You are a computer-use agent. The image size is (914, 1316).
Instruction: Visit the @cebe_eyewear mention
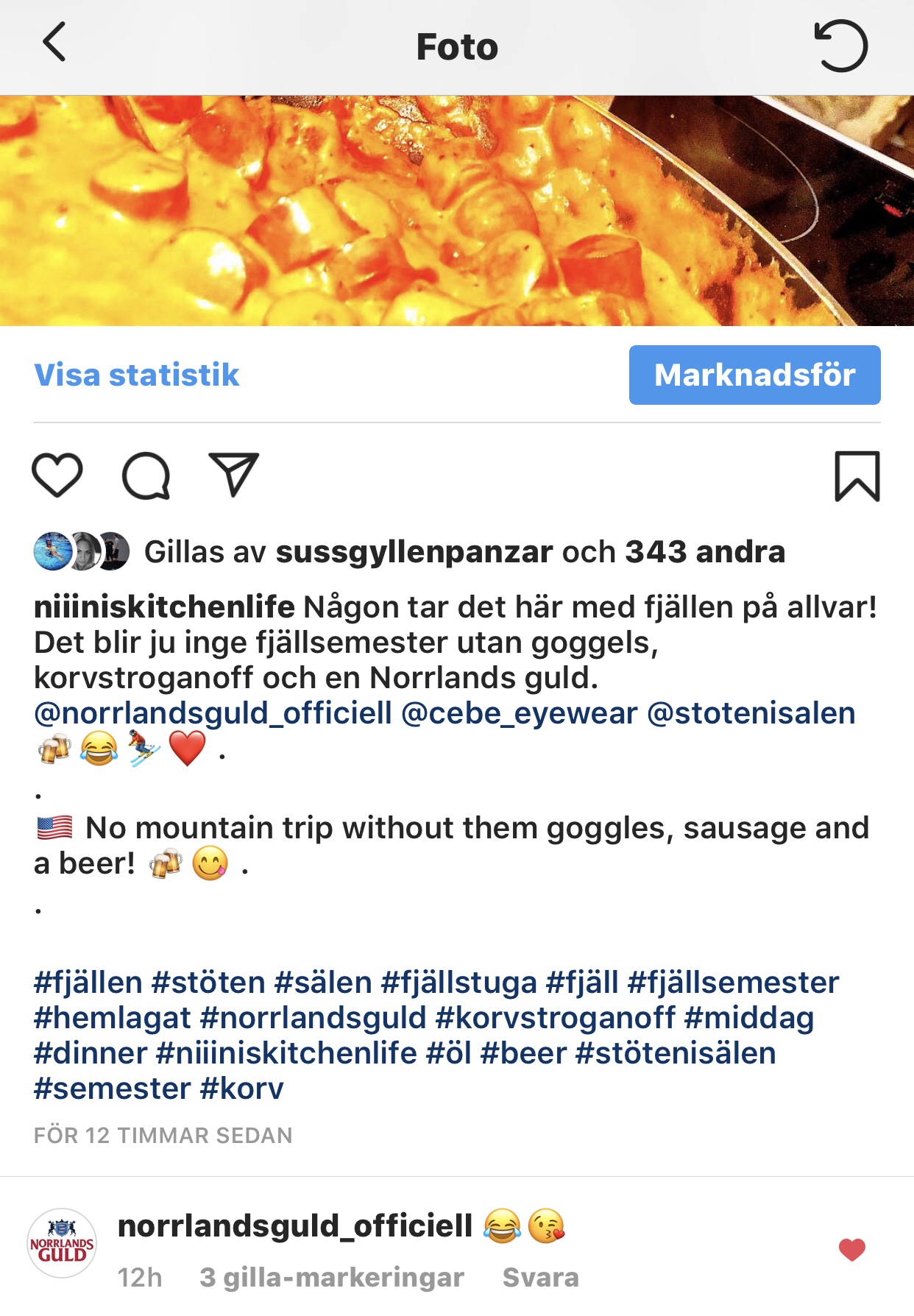519,713
